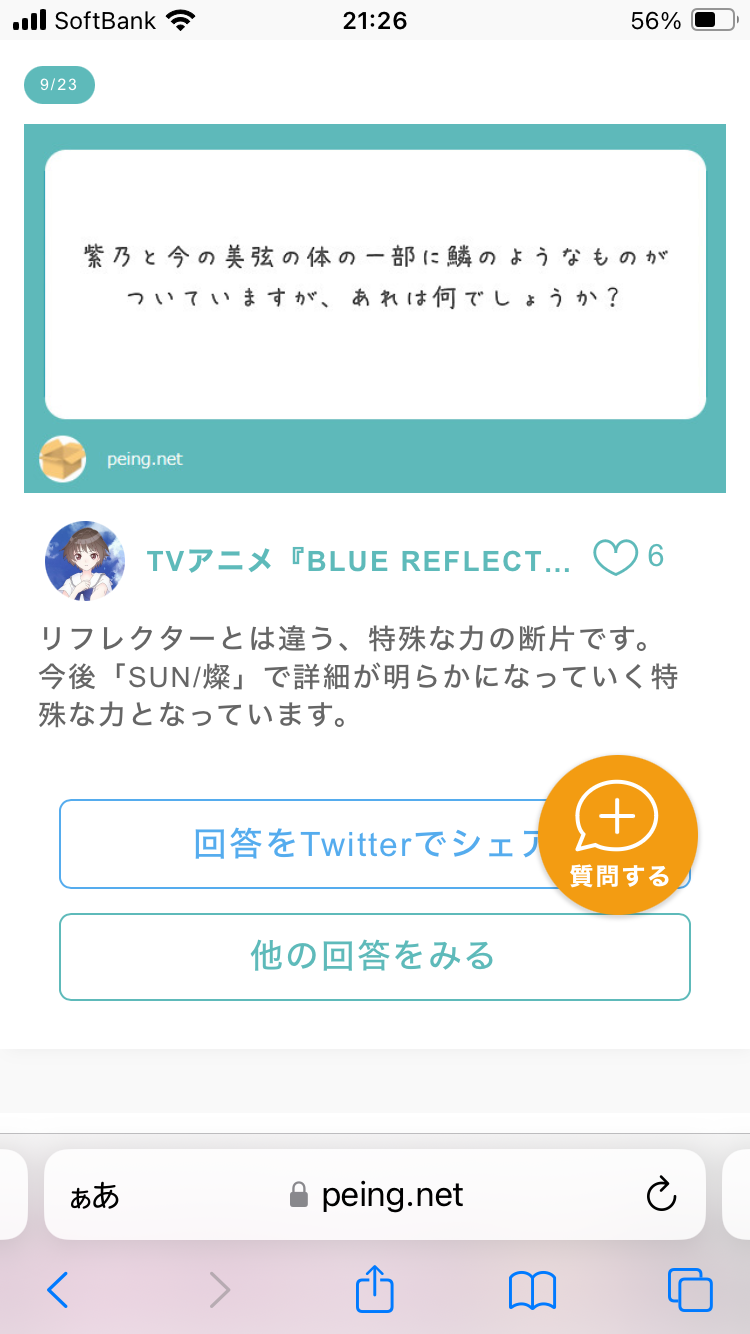This screenshot has height=1334, width=750.
Task: Open Safari bookmarks
Action: (x=532, y=1290)
